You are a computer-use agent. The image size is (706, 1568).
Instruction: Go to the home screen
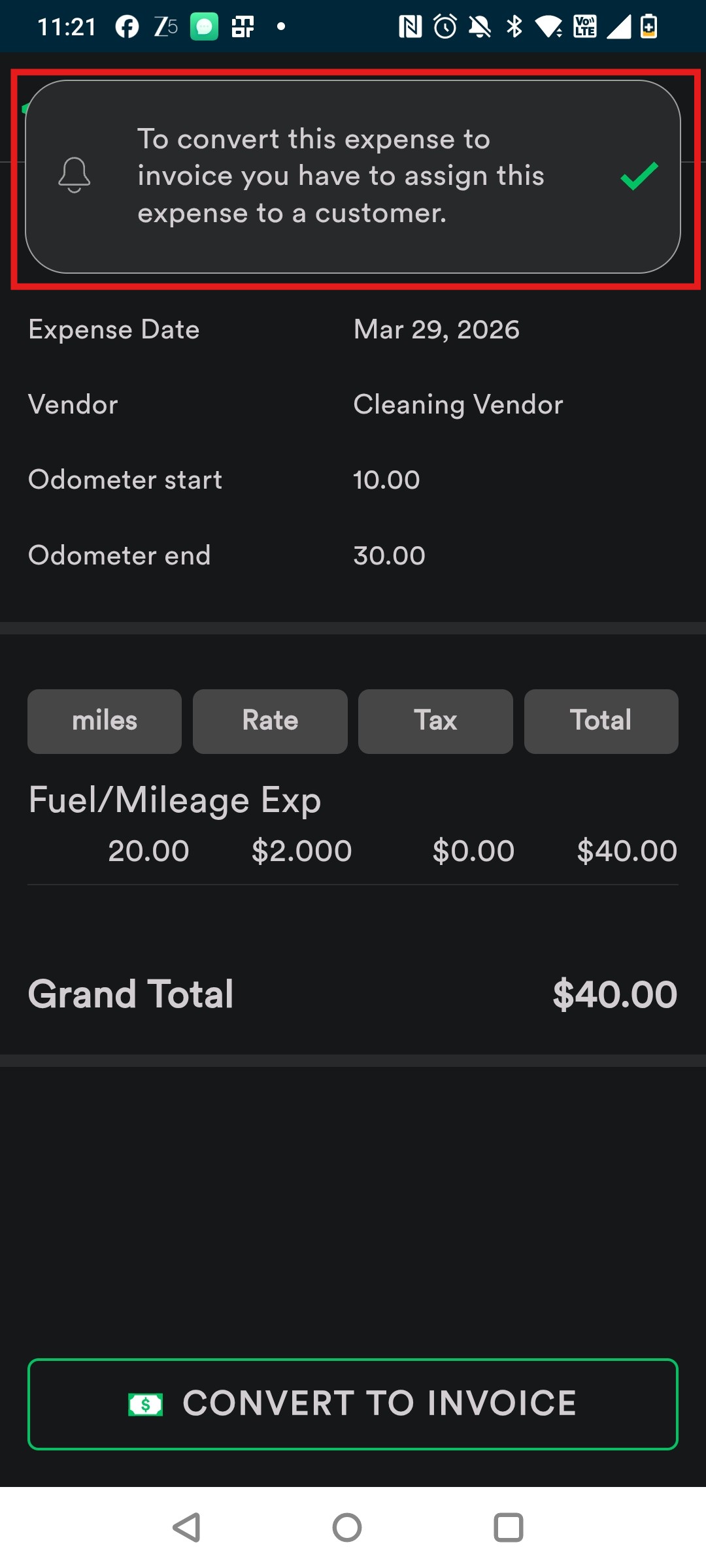pos(347,1527)
